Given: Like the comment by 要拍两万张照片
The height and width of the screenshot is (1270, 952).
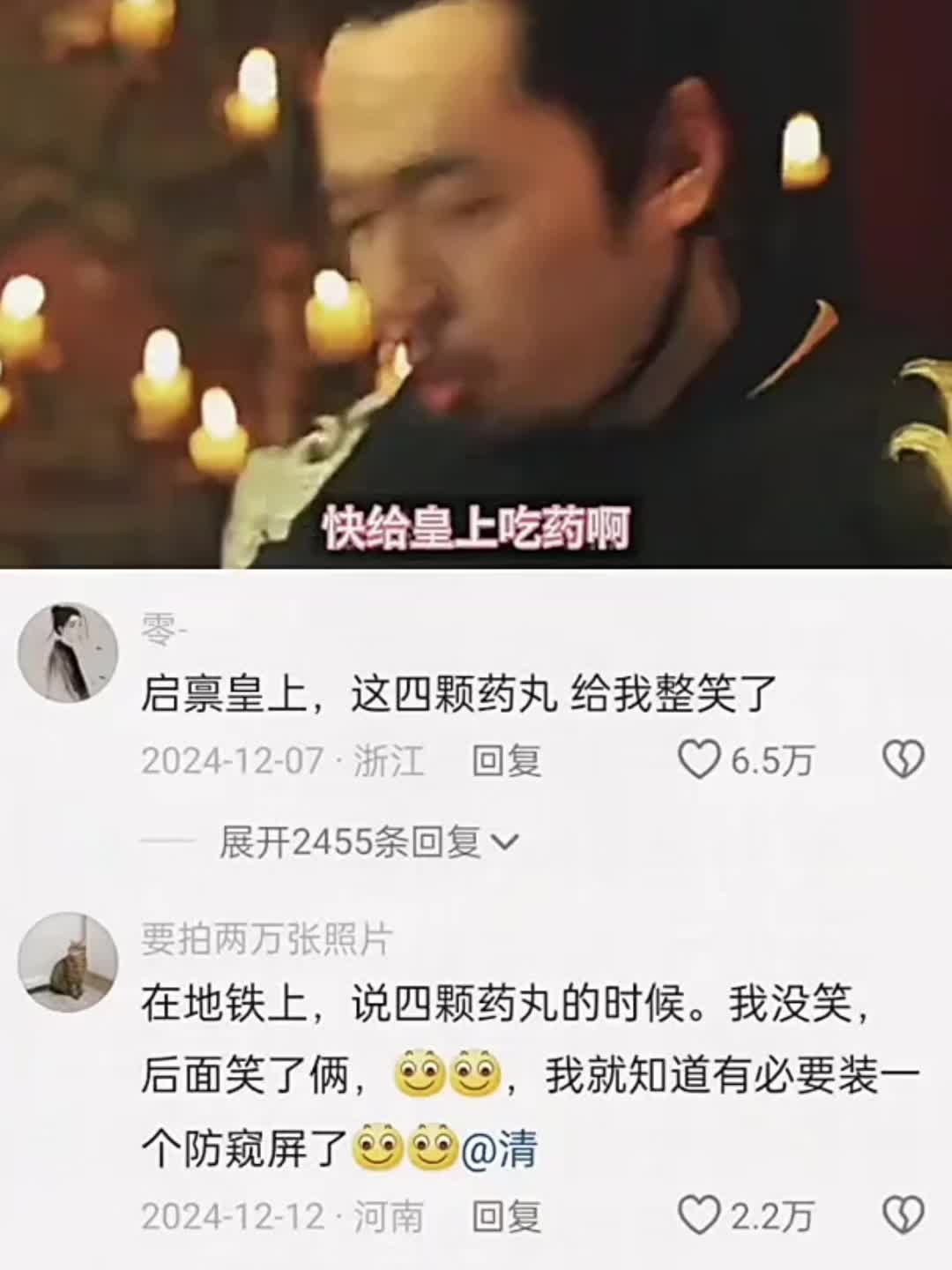Looking at the screenshot, I should (x=700, y=1216).
